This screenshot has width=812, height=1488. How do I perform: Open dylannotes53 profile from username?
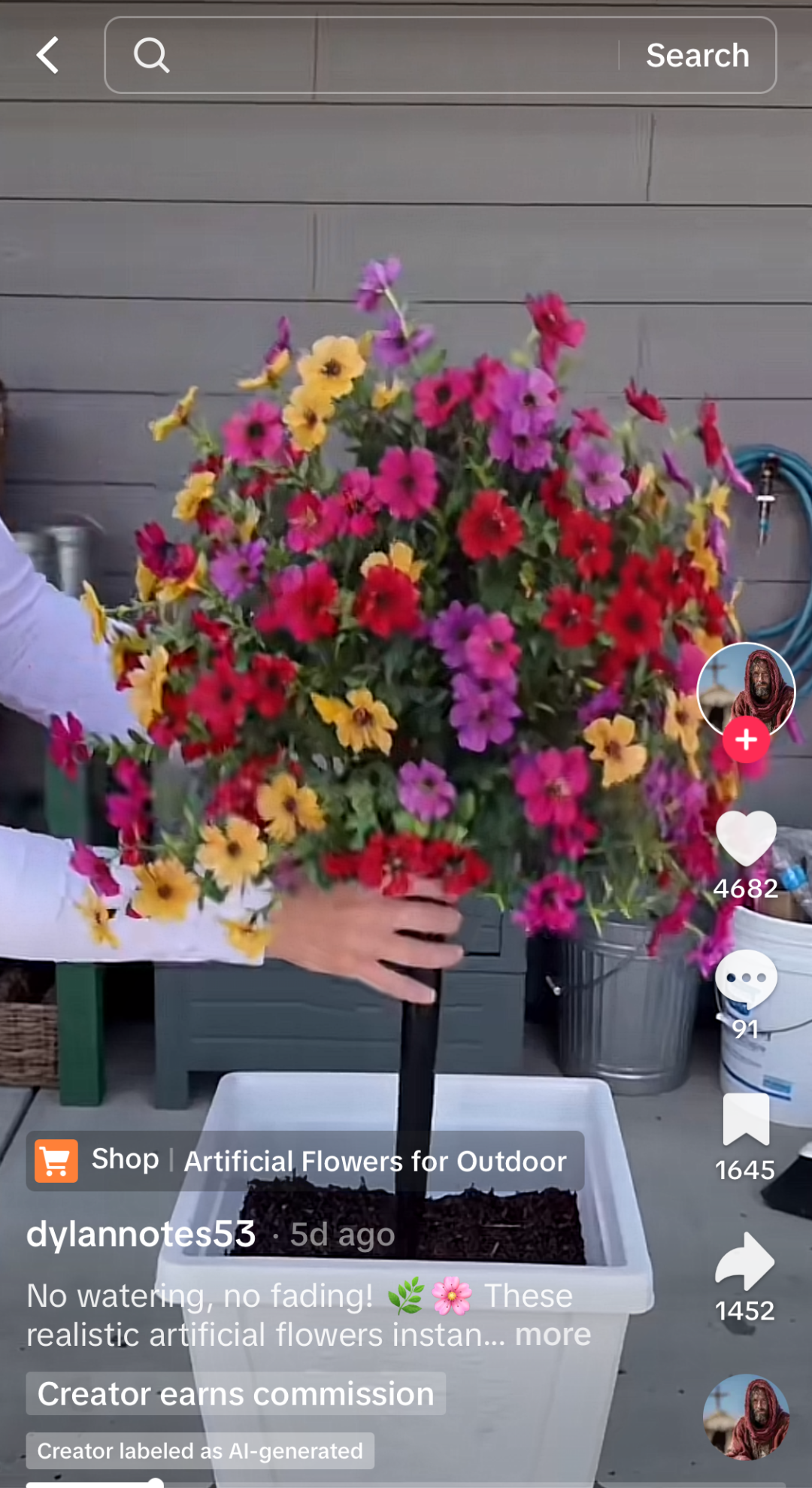point(141,1234)
